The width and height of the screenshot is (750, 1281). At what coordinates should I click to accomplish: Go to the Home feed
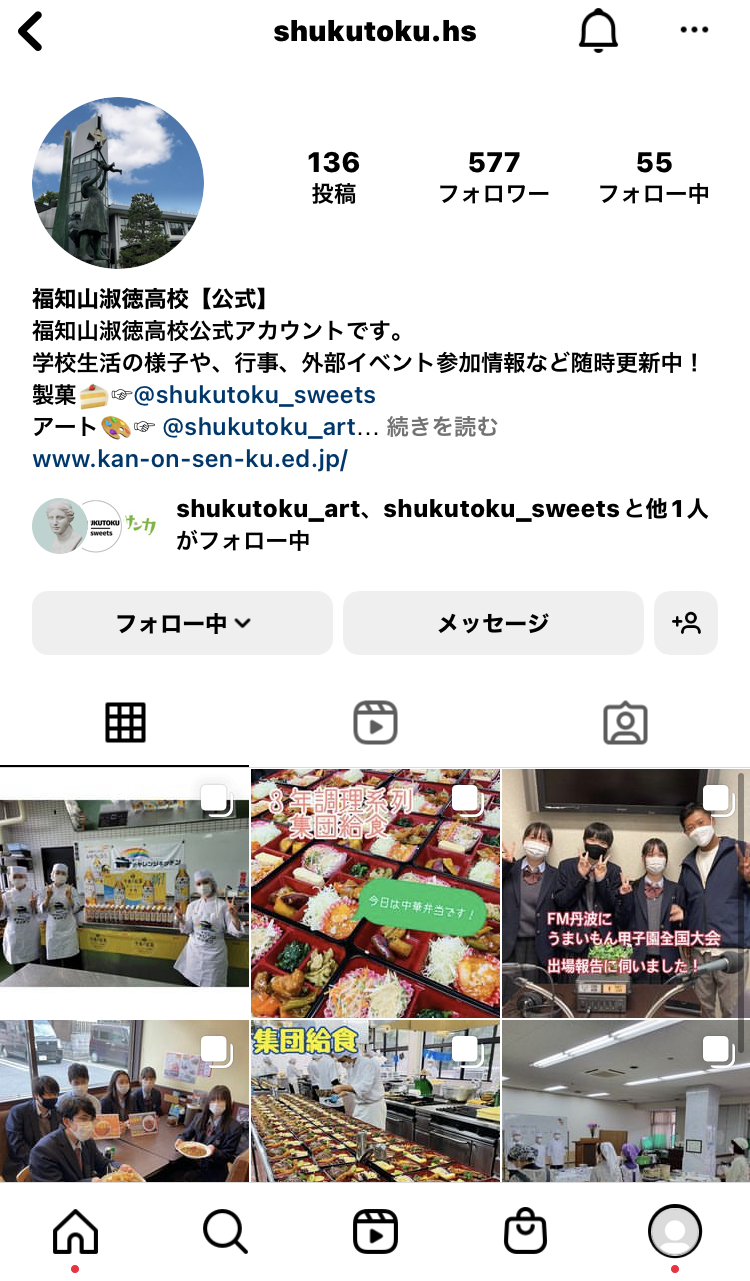[75, 1231]
